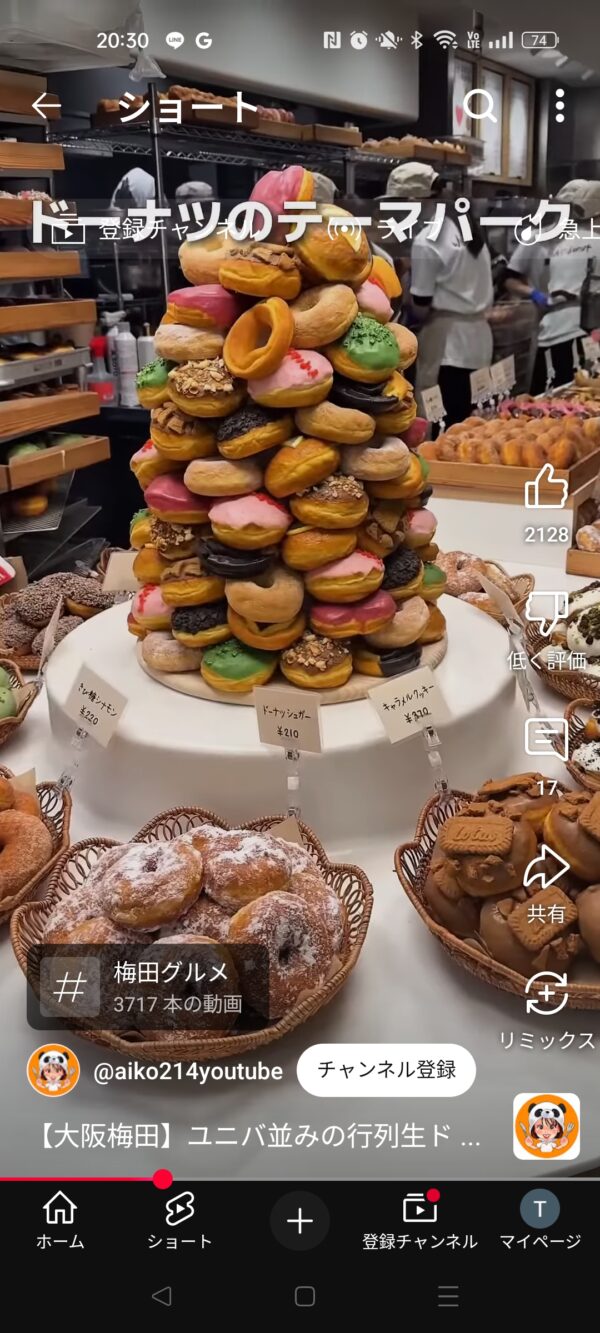
Task: Dislike the video via 低く評価
Action: pos(546,613)
